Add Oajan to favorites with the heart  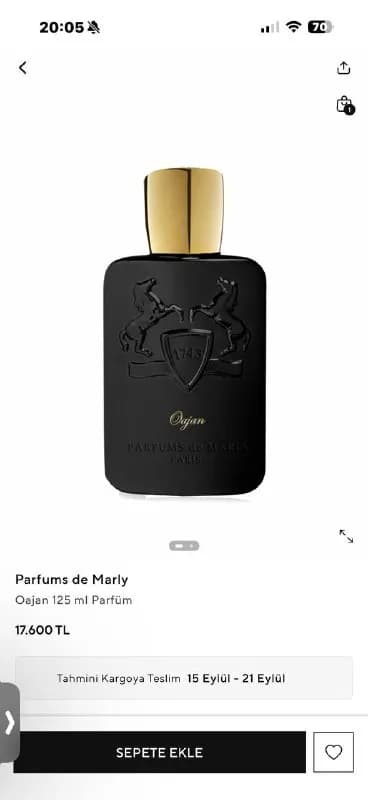[x=333, y=752]
